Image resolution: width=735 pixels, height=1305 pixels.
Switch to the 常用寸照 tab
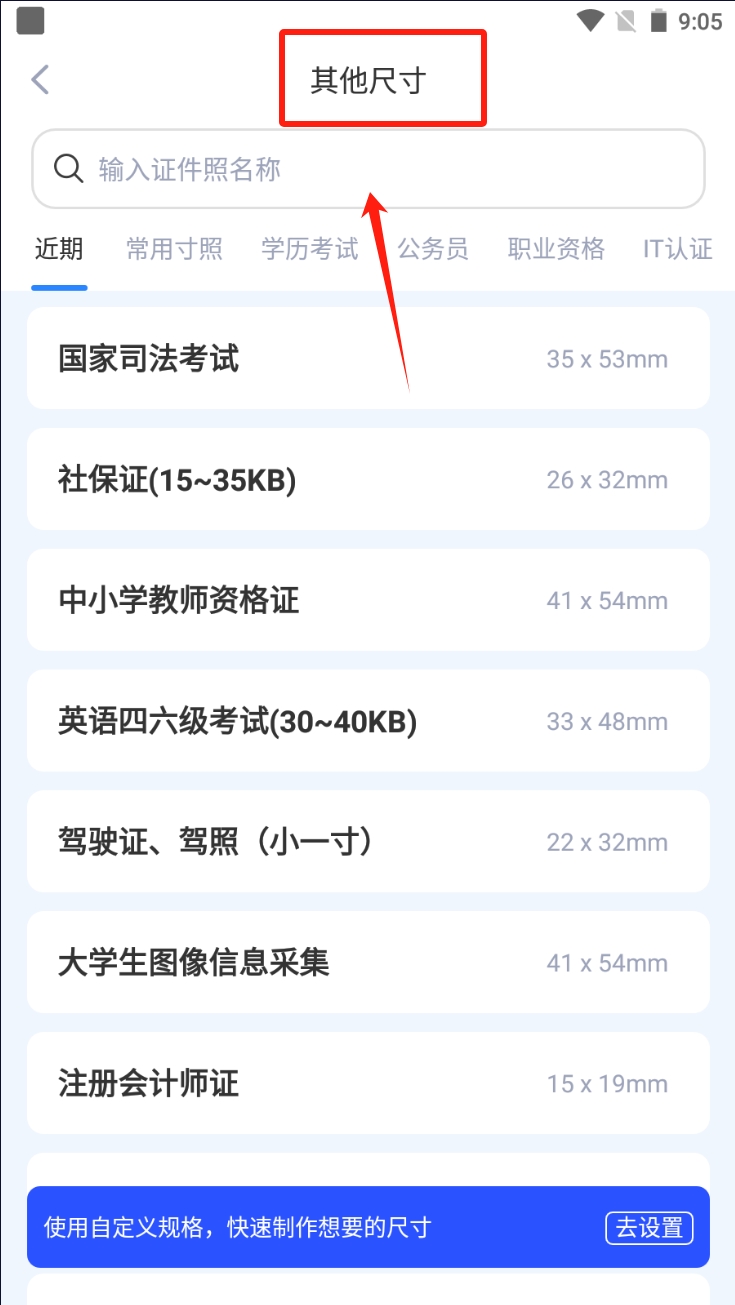(x=174, y=249)
